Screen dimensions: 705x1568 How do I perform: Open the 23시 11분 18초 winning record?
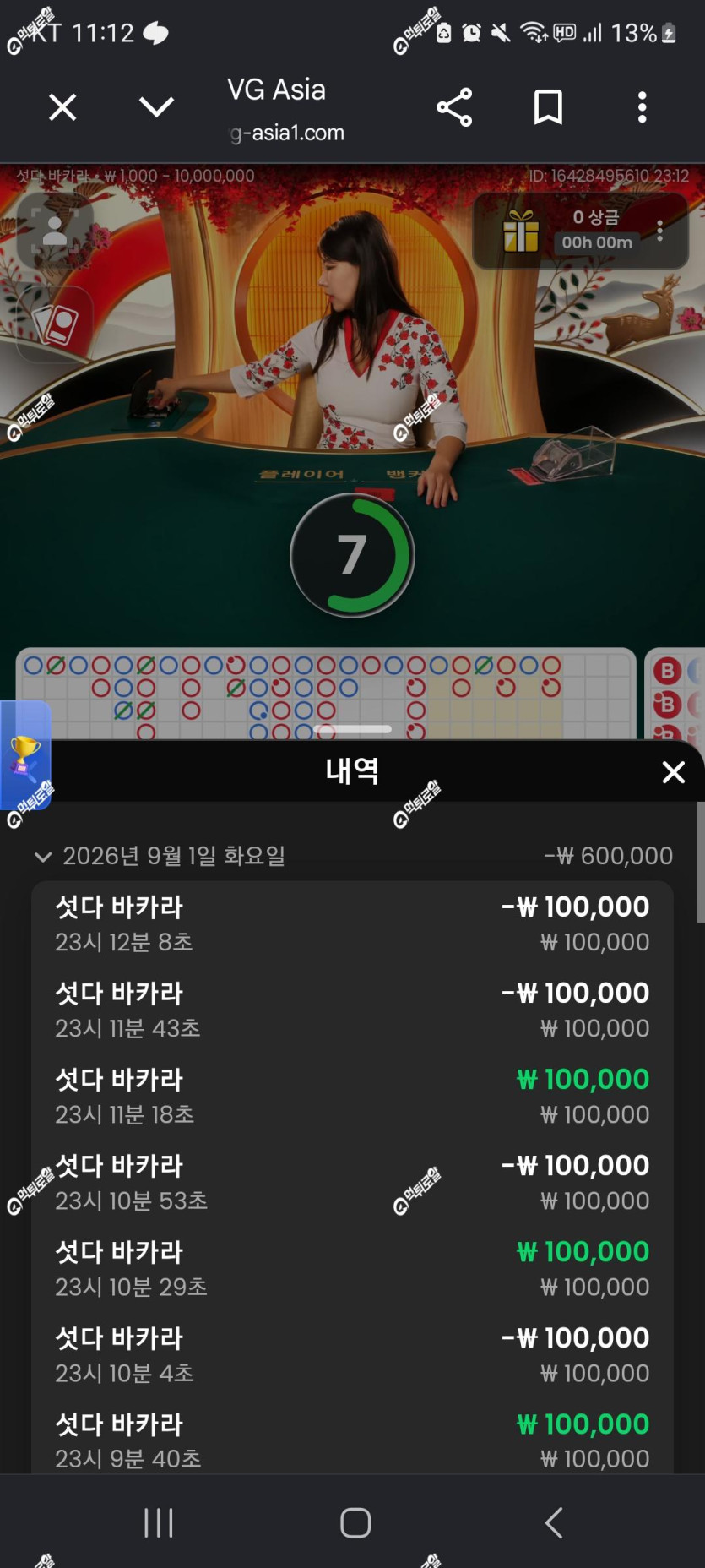352,1097
